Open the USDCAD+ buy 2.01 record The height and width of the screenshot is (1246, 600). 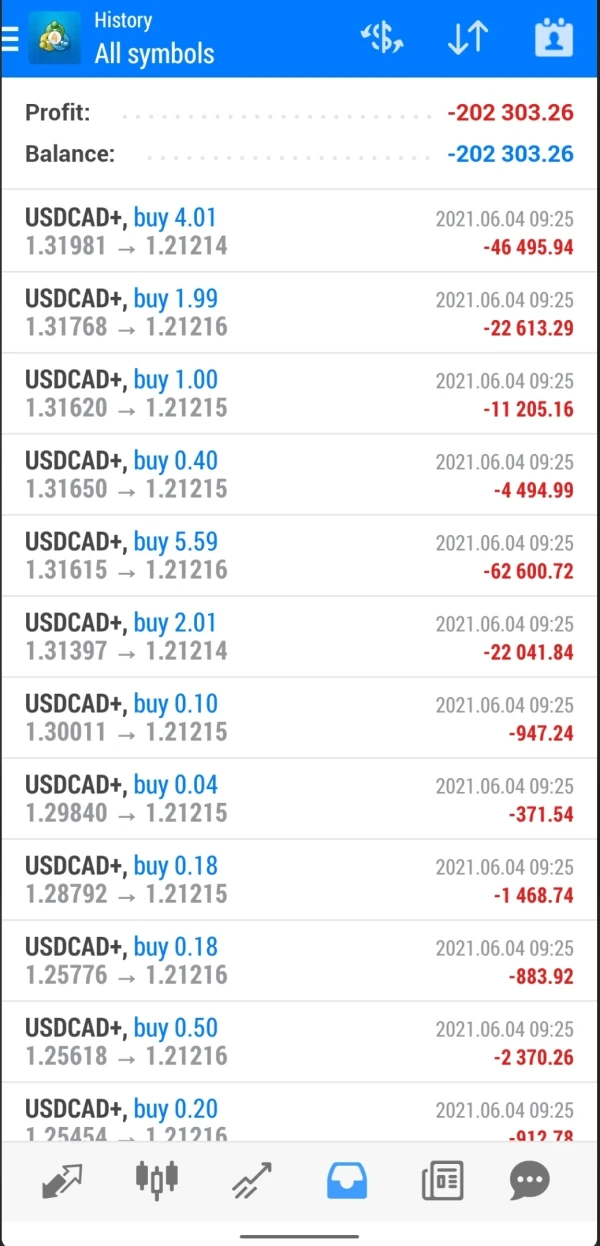click(x=300, y=636)
